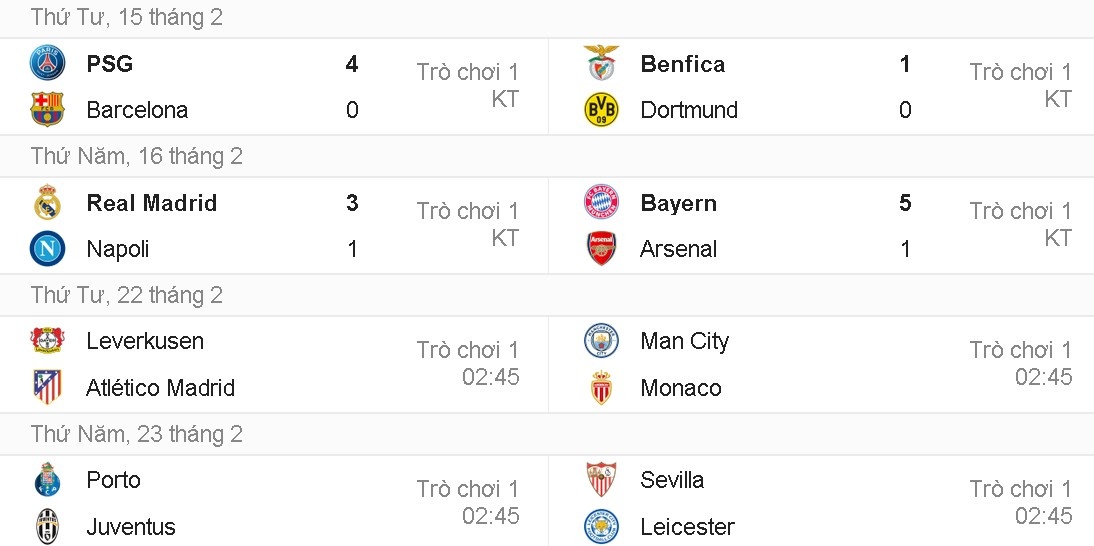Select the Real Madrid vs Napoli match
This screenshot has width=1094, height=546.
coord(274,226)
